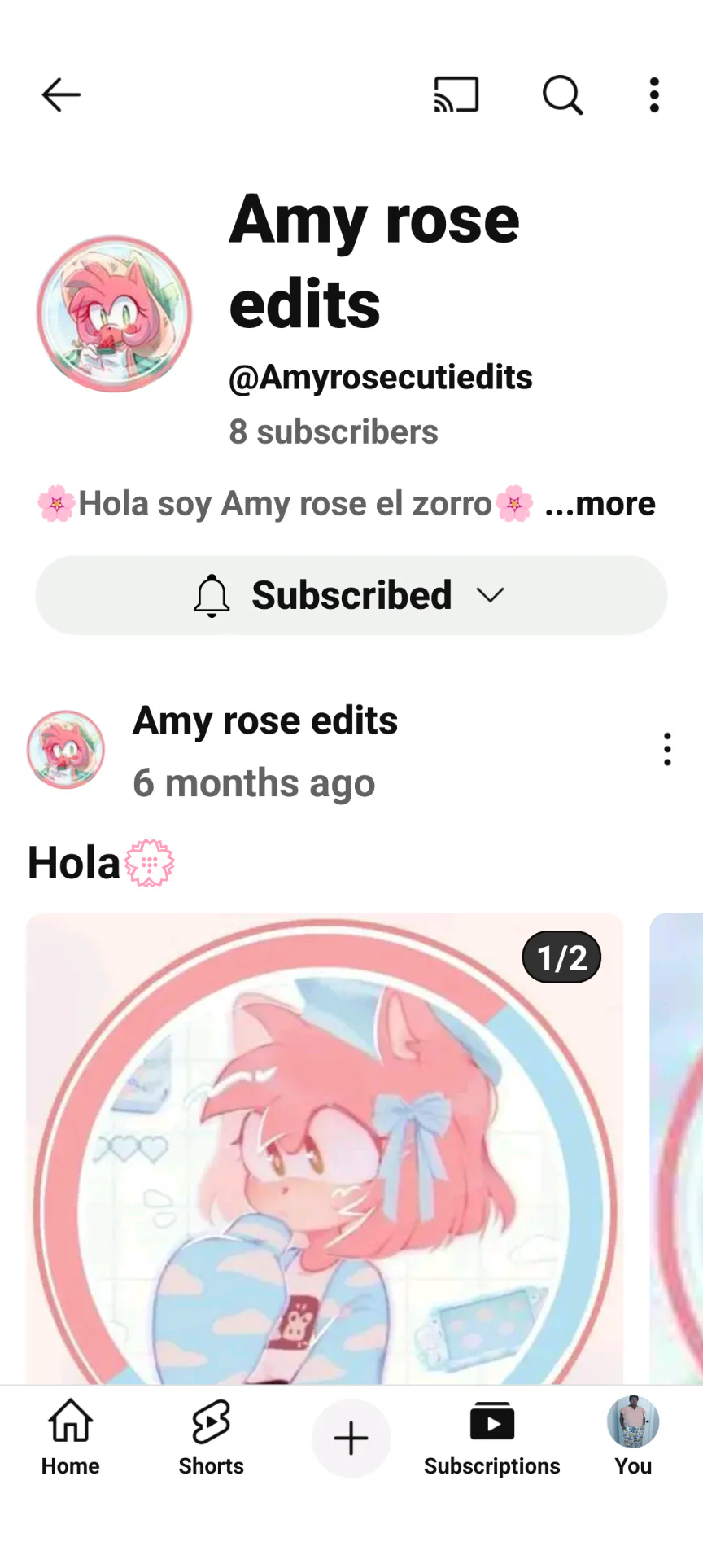Open the Subscribed notification dropdown
The height and width of the screenshot is (1568, 703).
pyautogui.click(x=351, y=595)
